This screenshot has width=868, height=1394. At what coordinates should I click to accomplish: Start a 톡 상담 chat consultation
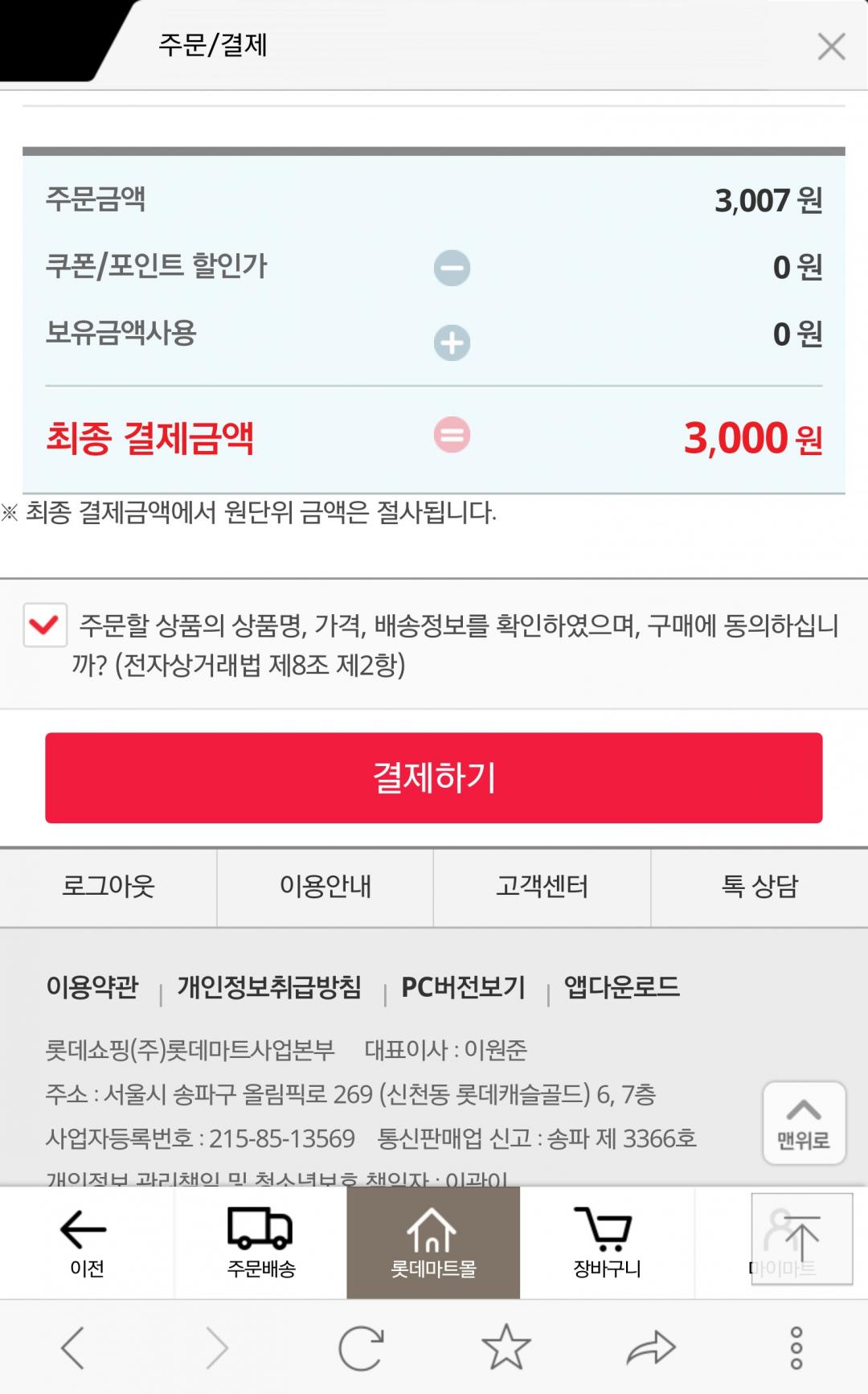point(759,887)
